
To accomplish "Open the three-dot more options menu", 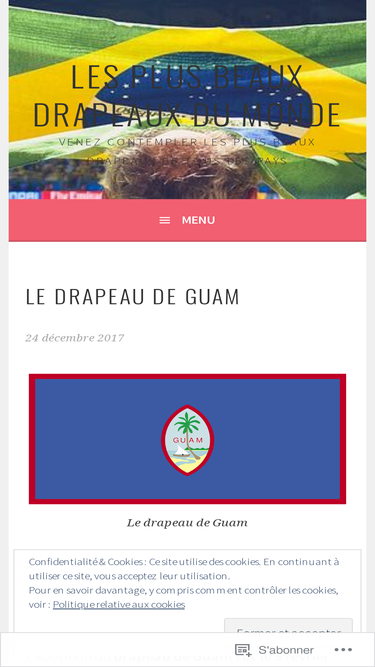I will tap(343, 650).
